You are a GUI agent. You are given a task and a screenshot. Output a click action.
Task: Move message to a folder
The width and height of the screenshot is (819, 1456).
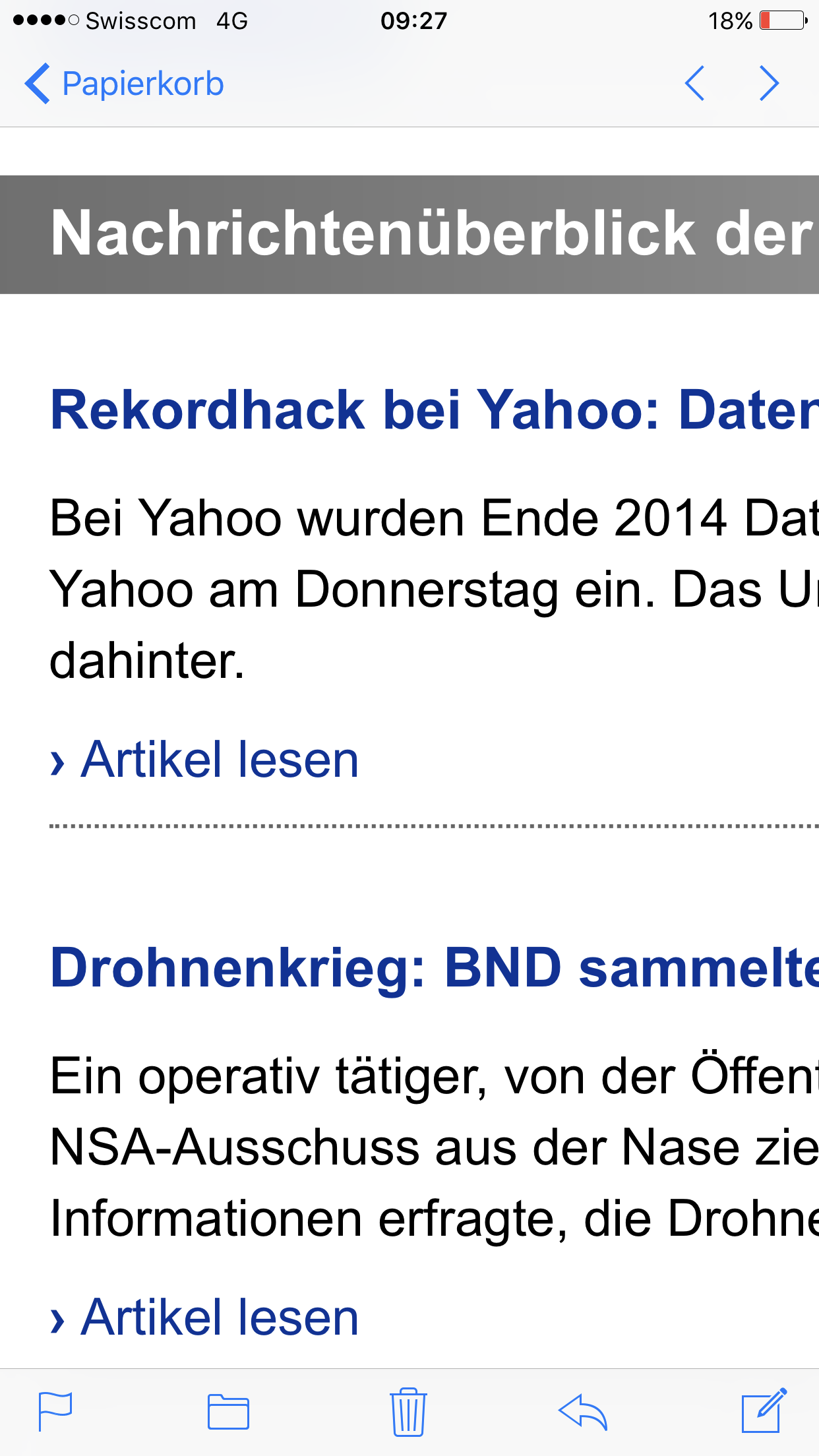pos(228,1412)
